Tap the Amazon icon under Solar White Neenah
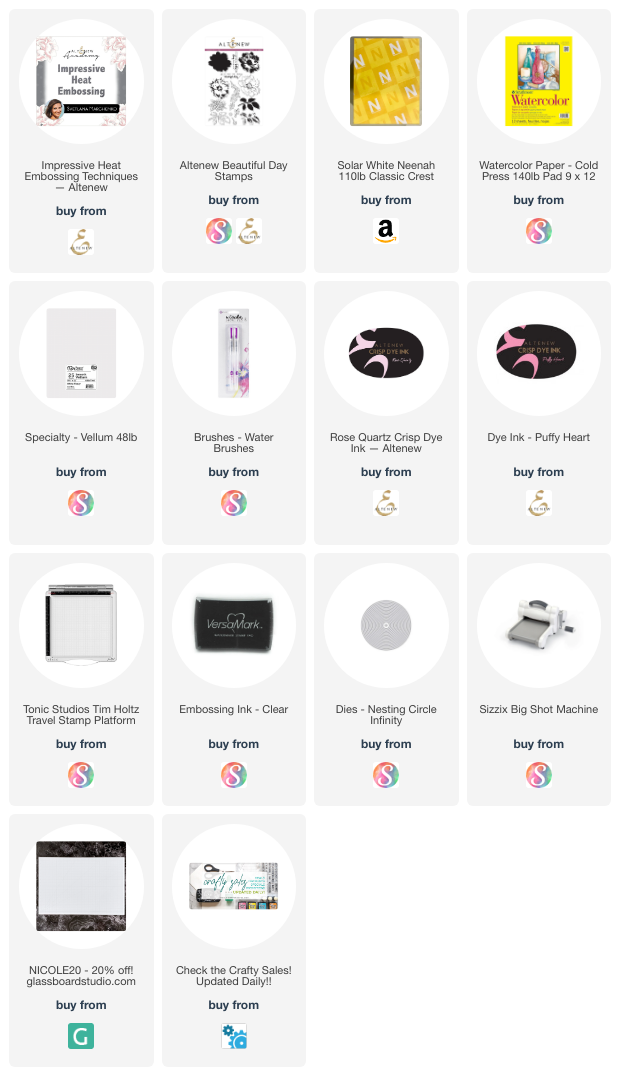This screenshot has width=620, height=1088. coord(386,230)
